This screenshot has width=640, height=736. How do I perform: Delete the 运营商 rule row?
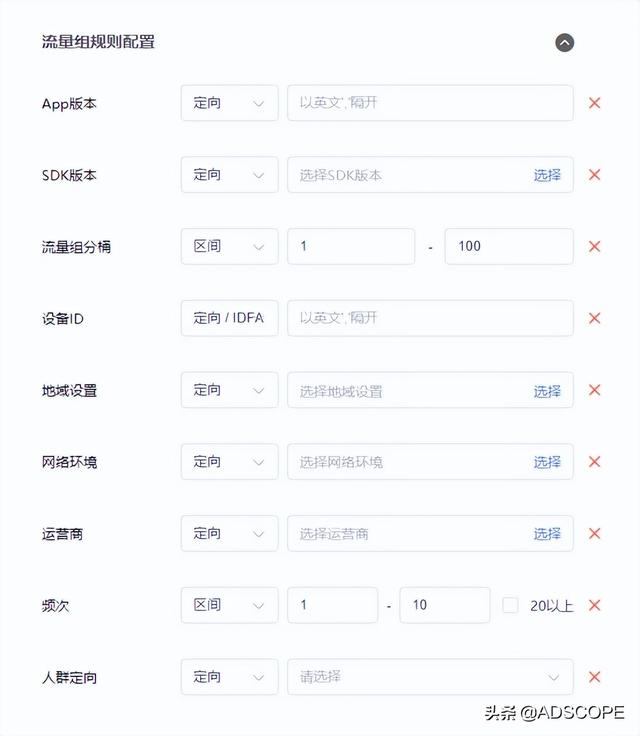595,534
